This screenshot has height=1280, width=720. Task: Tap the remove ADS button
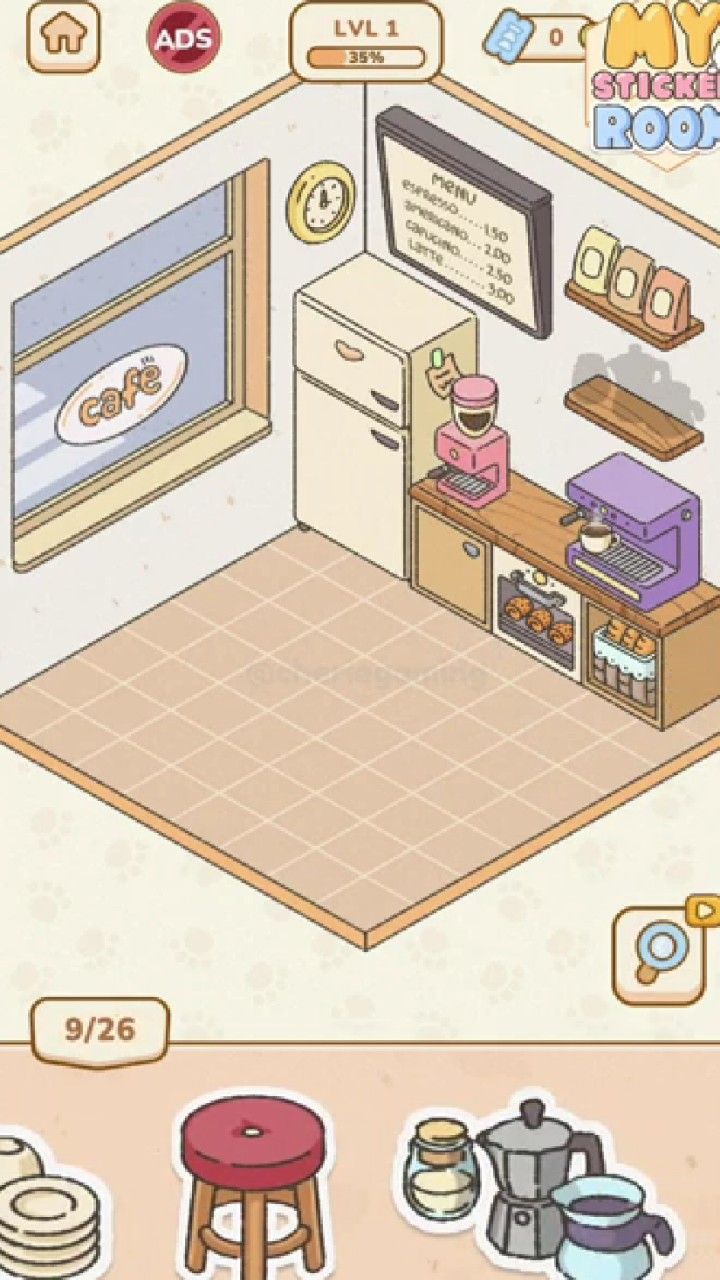click(x=184, y=38)
